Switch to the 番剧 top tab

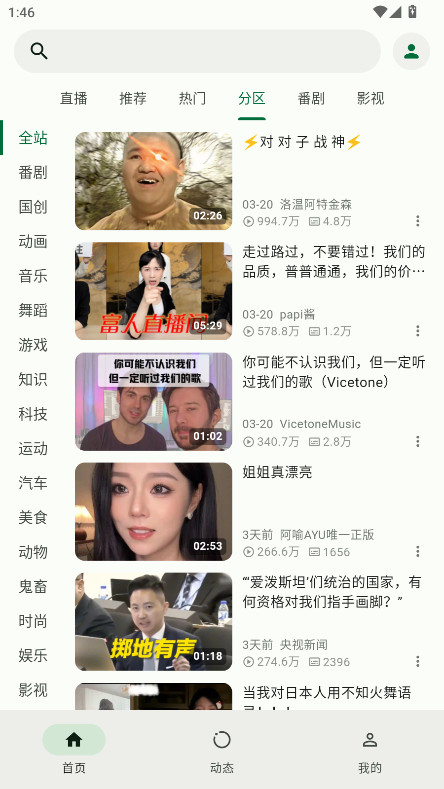click(x=311, y=98)
